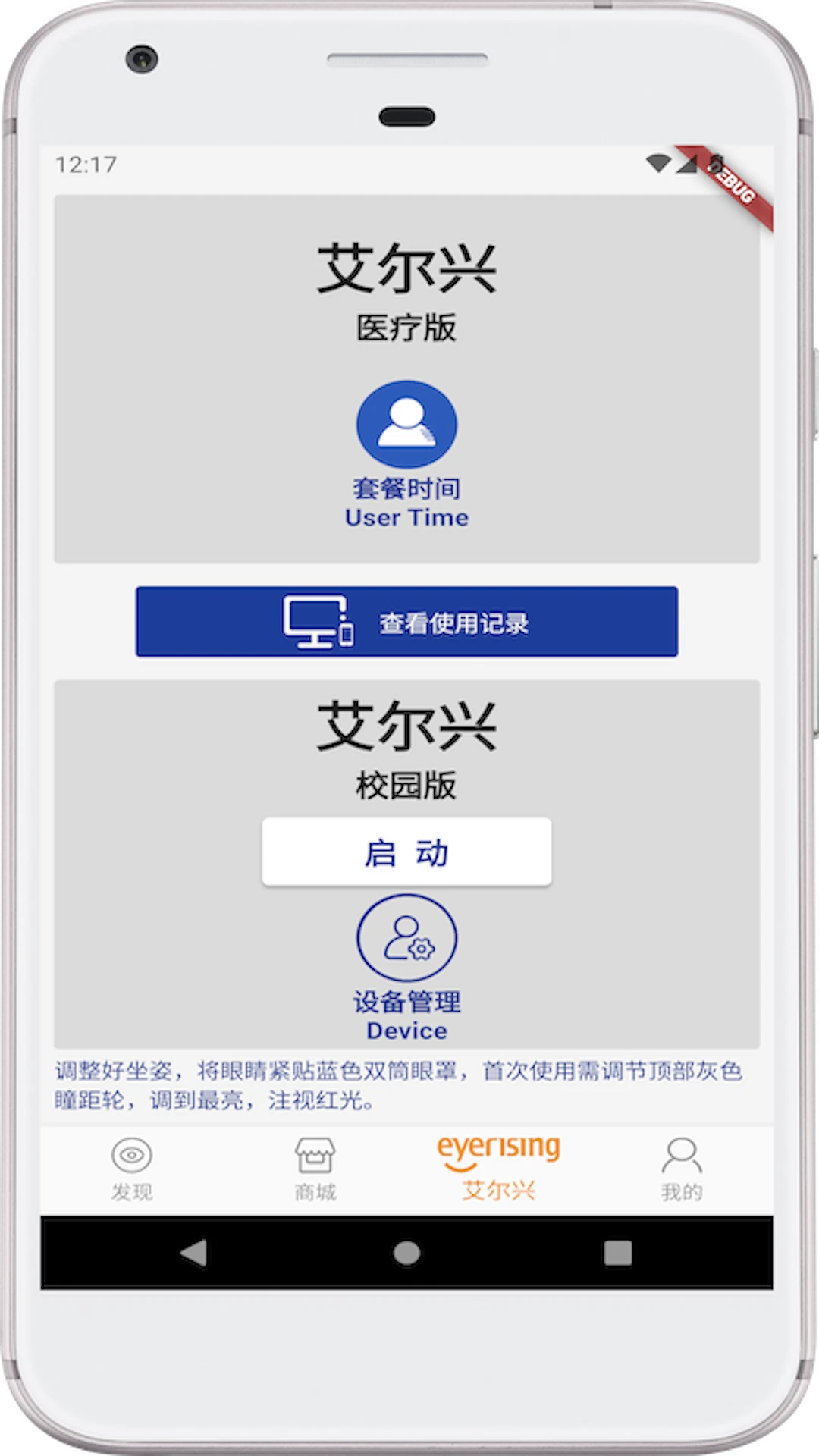Go to the 我的 tab
The image size is (819, 1456).
click(x=681, y=1169)
